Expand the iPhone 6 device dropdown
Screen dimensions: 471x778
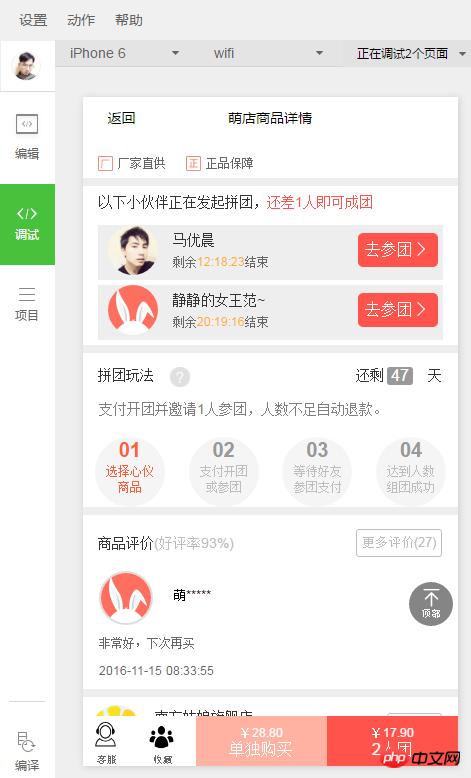click(x=124, y=53)
